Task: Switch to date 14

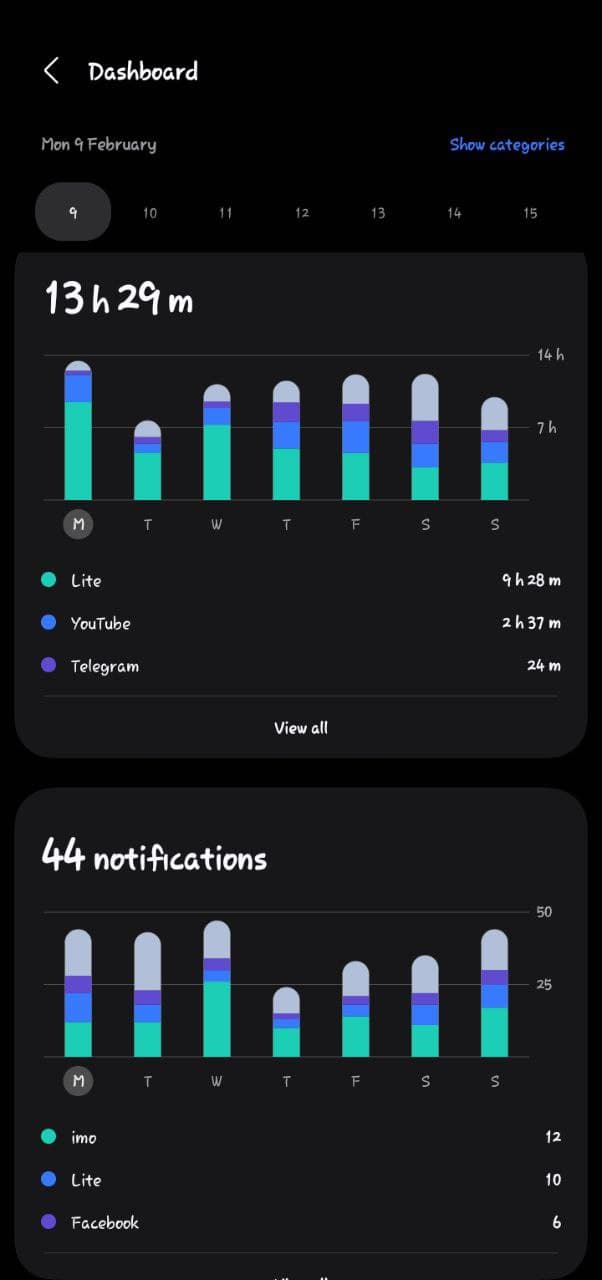Action: pyautogui.click(x=454, y=212)
